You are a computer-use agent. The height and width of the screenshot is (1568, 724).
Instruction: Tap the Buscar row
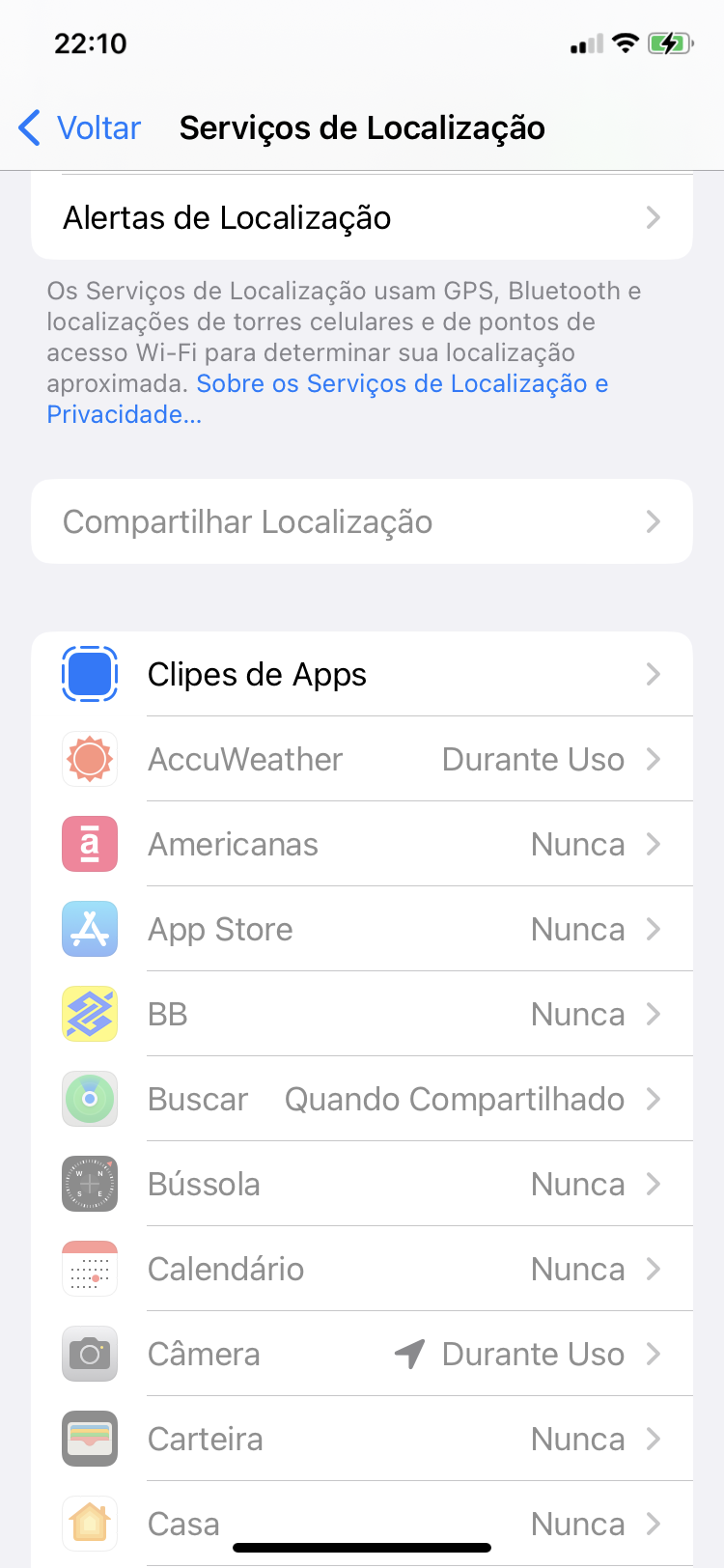click(x=362, y=1100)
